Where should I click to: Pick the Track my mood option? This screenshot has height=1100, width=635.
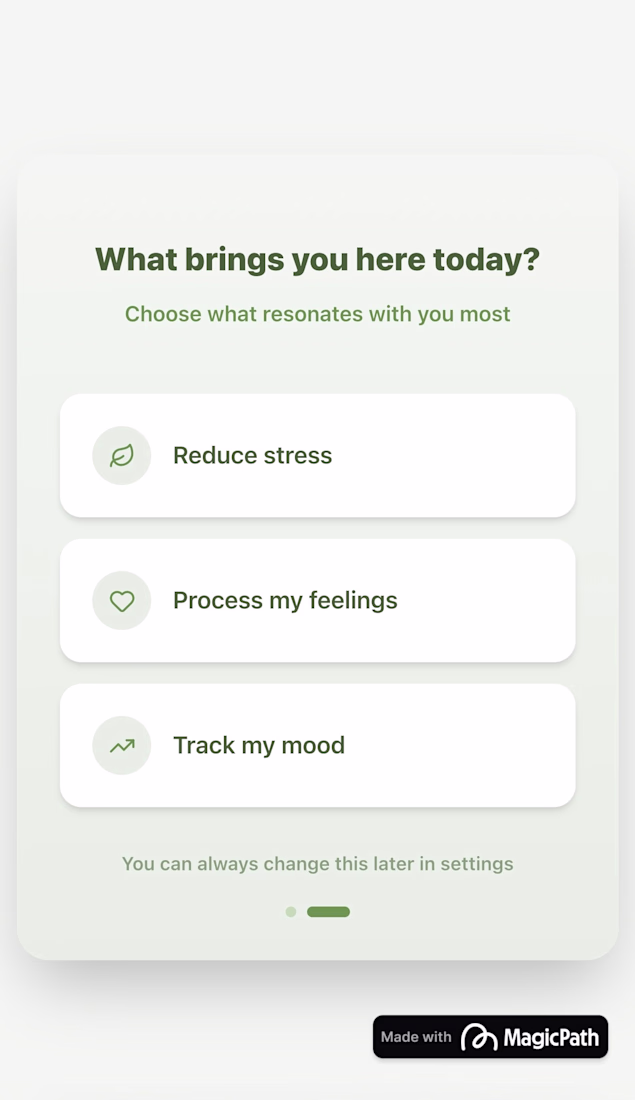click(x=317, y=746)
